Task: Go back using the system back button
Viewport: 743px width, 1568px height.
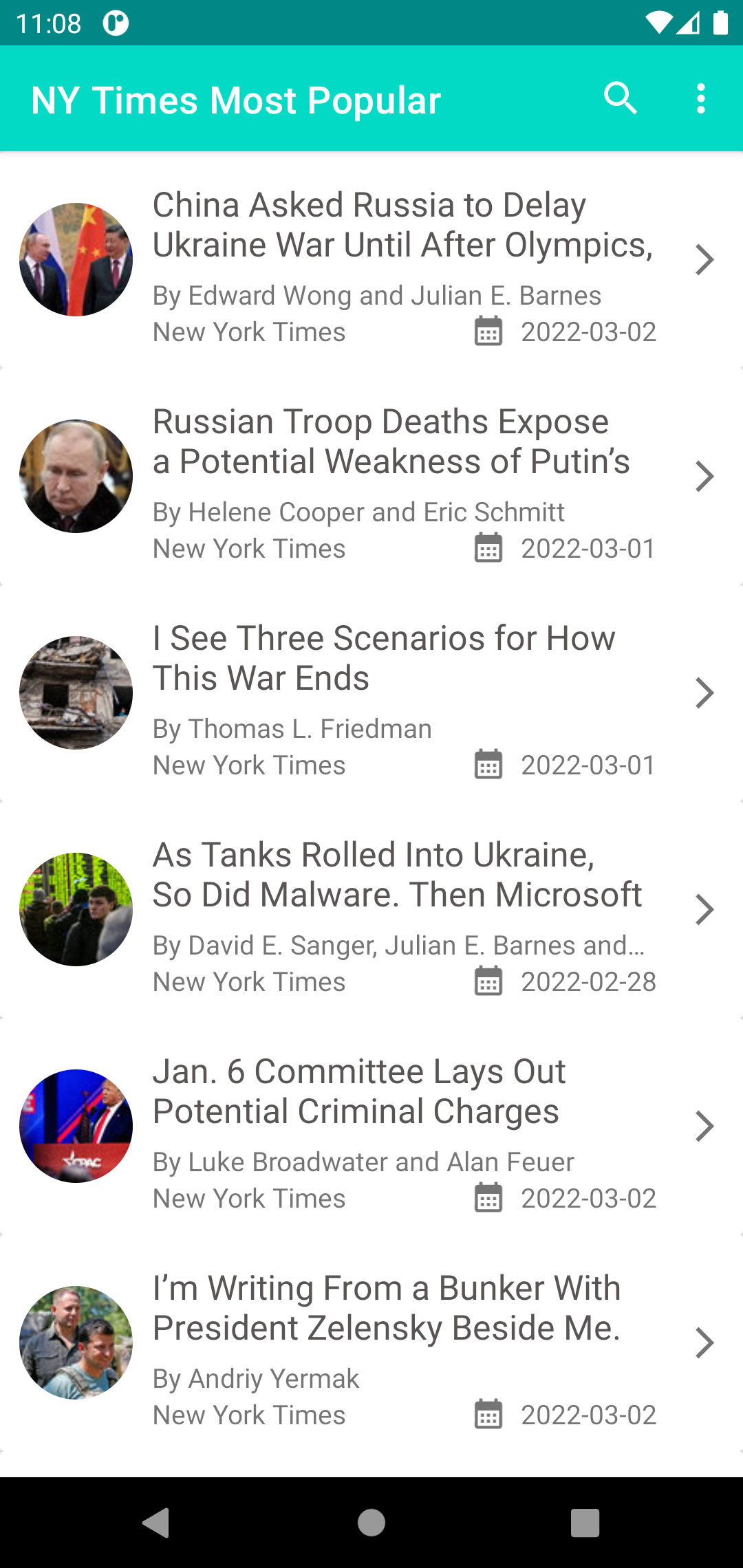Action: [157, 1523]
